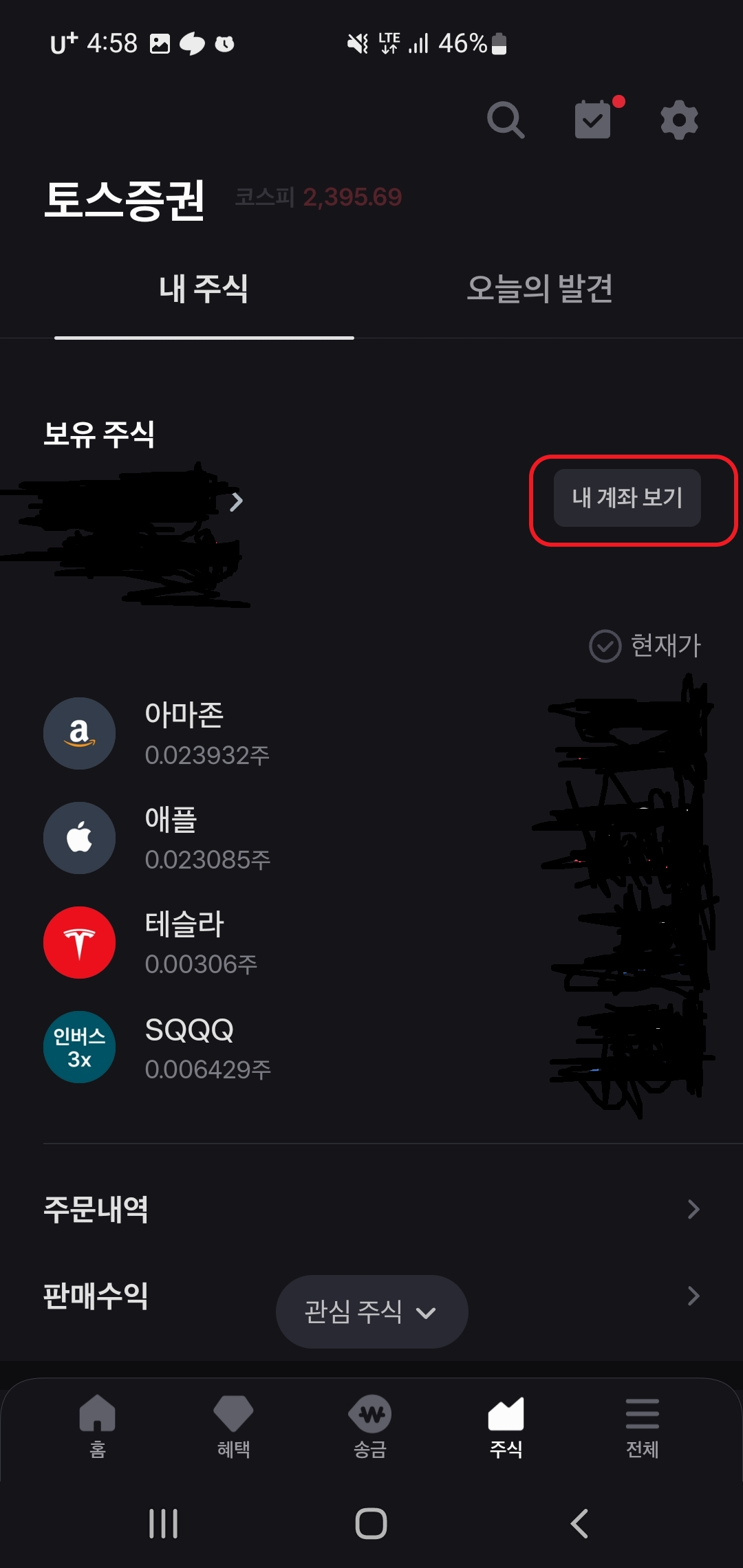Open the search icon at the top

[x=507, y=119]
